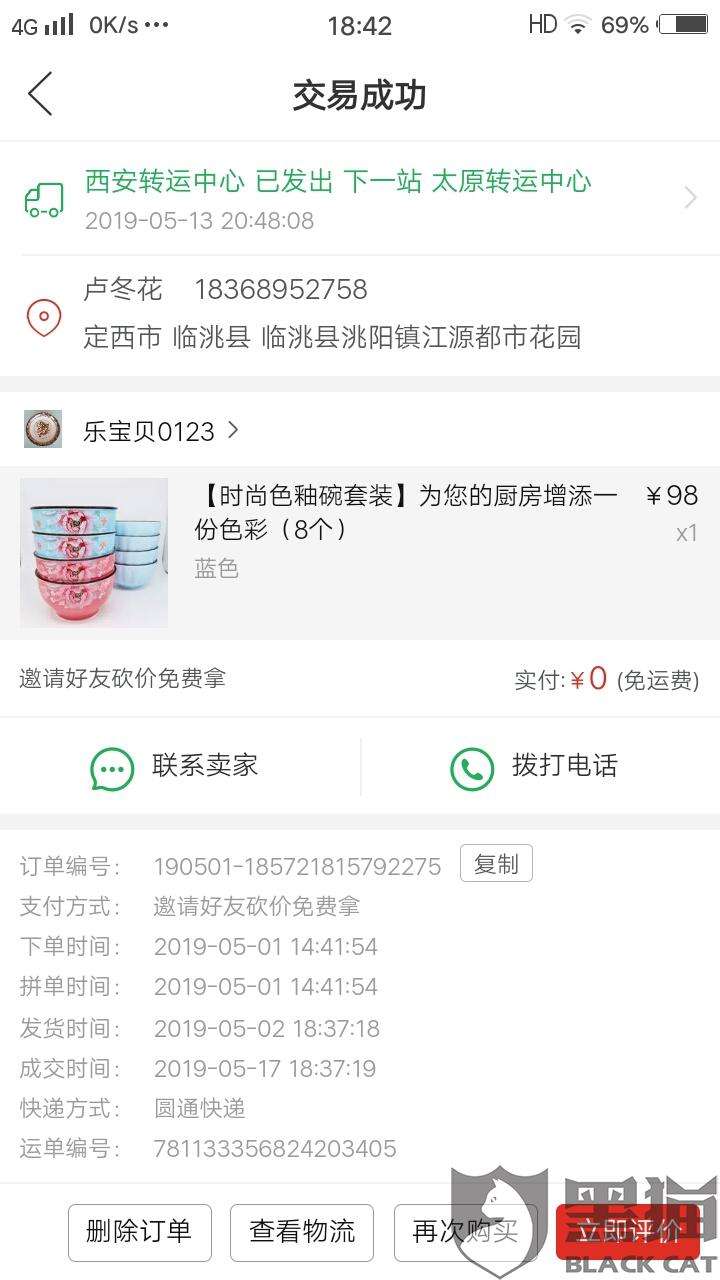Tap the 删除订单 button
Viewport: 720px width, 1280px height.
click(x=139, y=1233)
